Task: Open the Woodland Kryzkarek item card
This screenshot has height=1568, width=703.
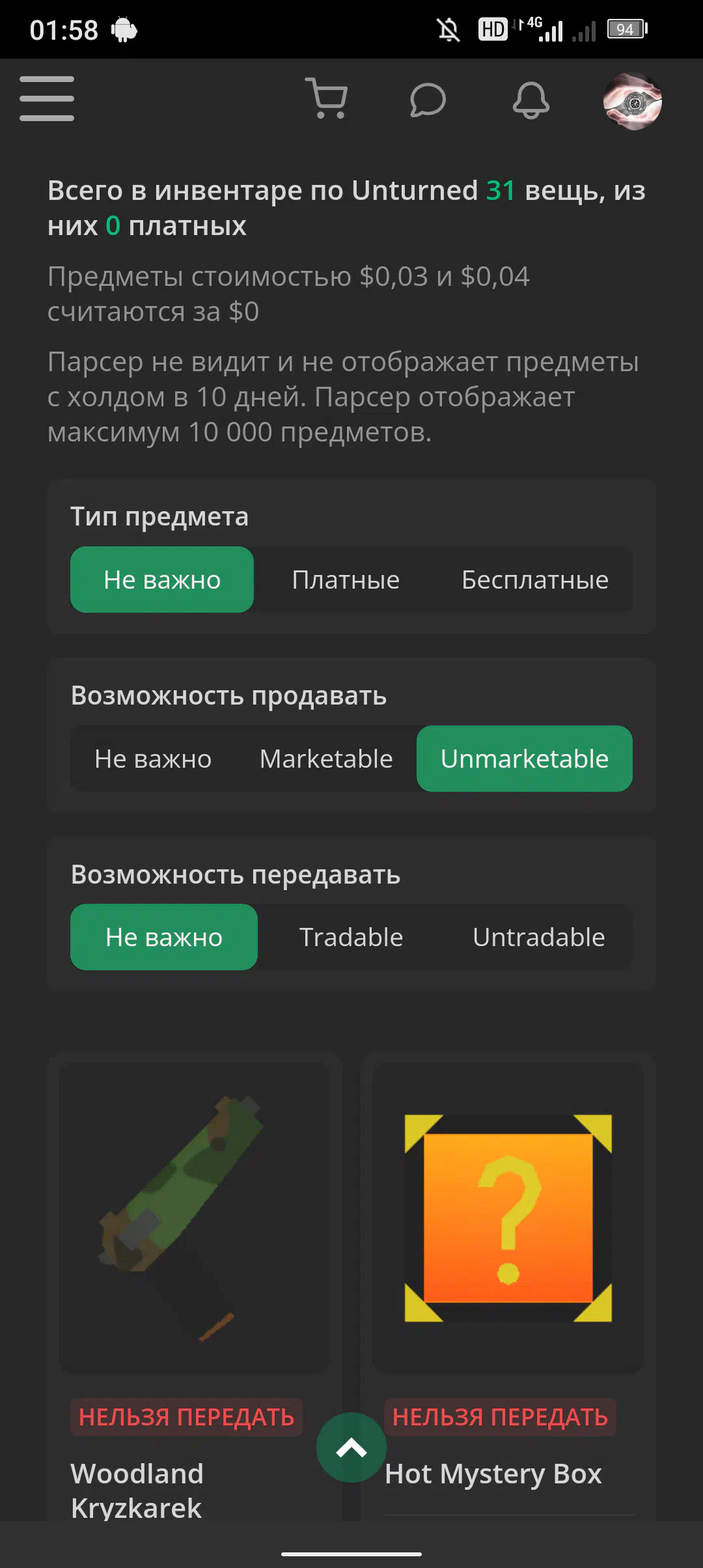Action: coord(195,1218)
